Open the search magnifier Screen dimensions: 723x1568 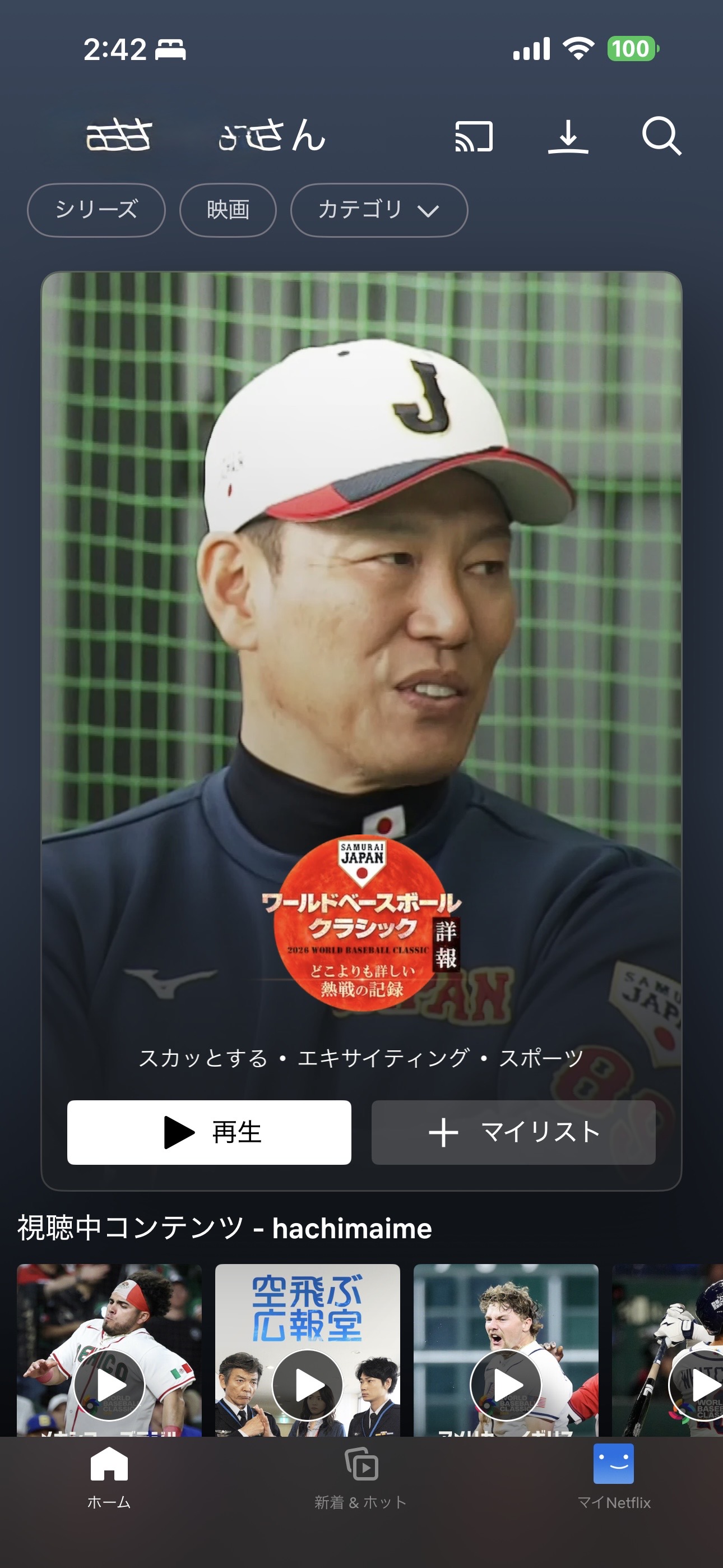[x=661, y=136]
